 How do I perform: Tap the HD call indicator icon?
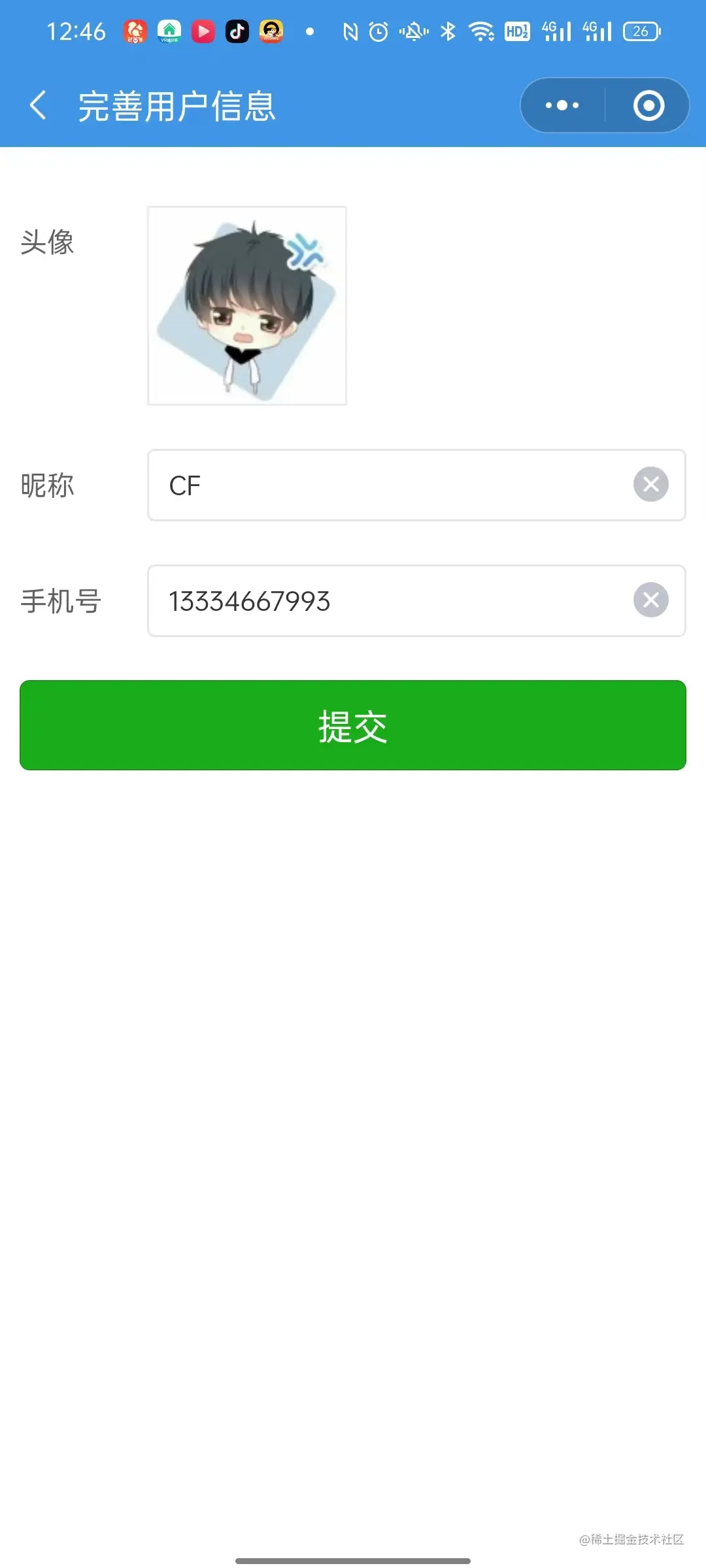(x=517, y=31)
